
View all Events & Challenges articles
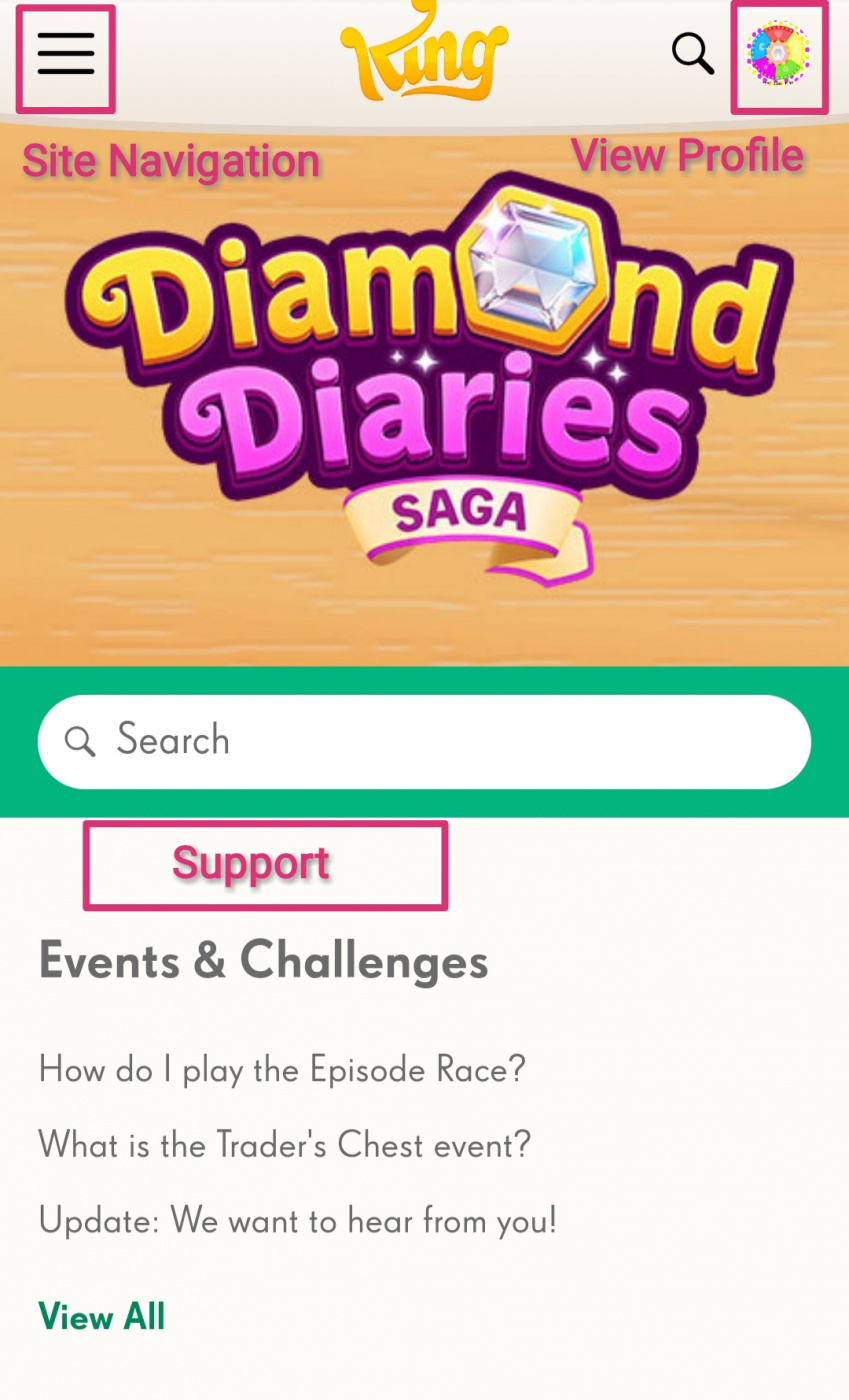tap(102, 1316)
